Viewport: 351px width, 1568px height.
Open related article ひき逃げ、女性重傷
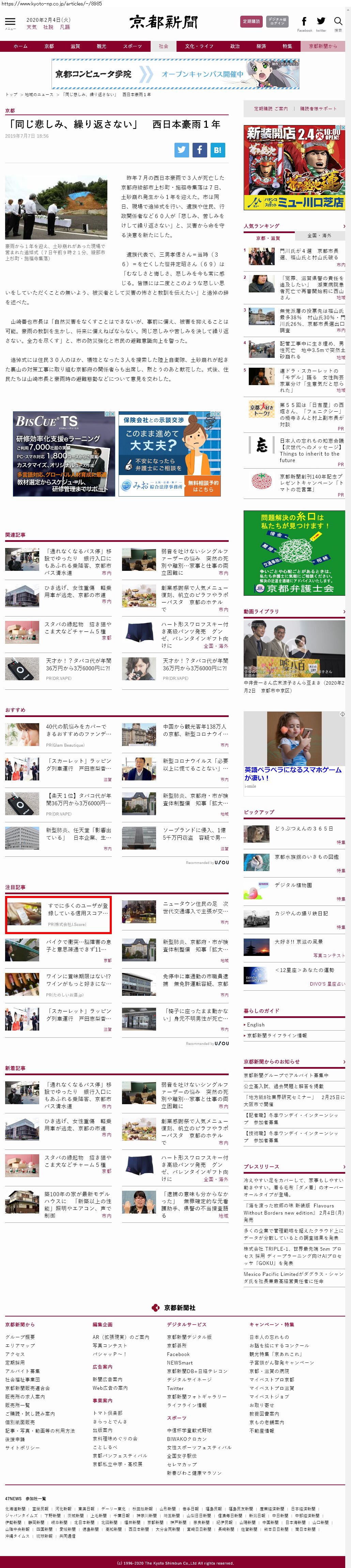77,591
